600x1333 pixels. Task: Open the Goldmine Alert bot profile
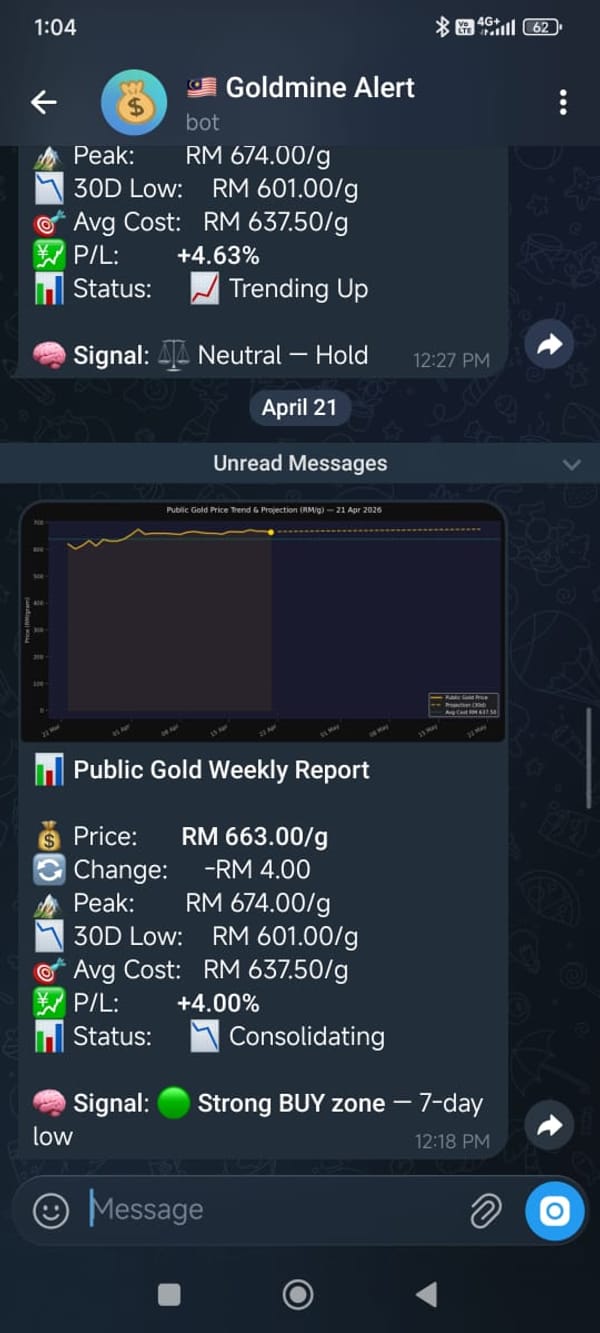click(x=300, y=102)
